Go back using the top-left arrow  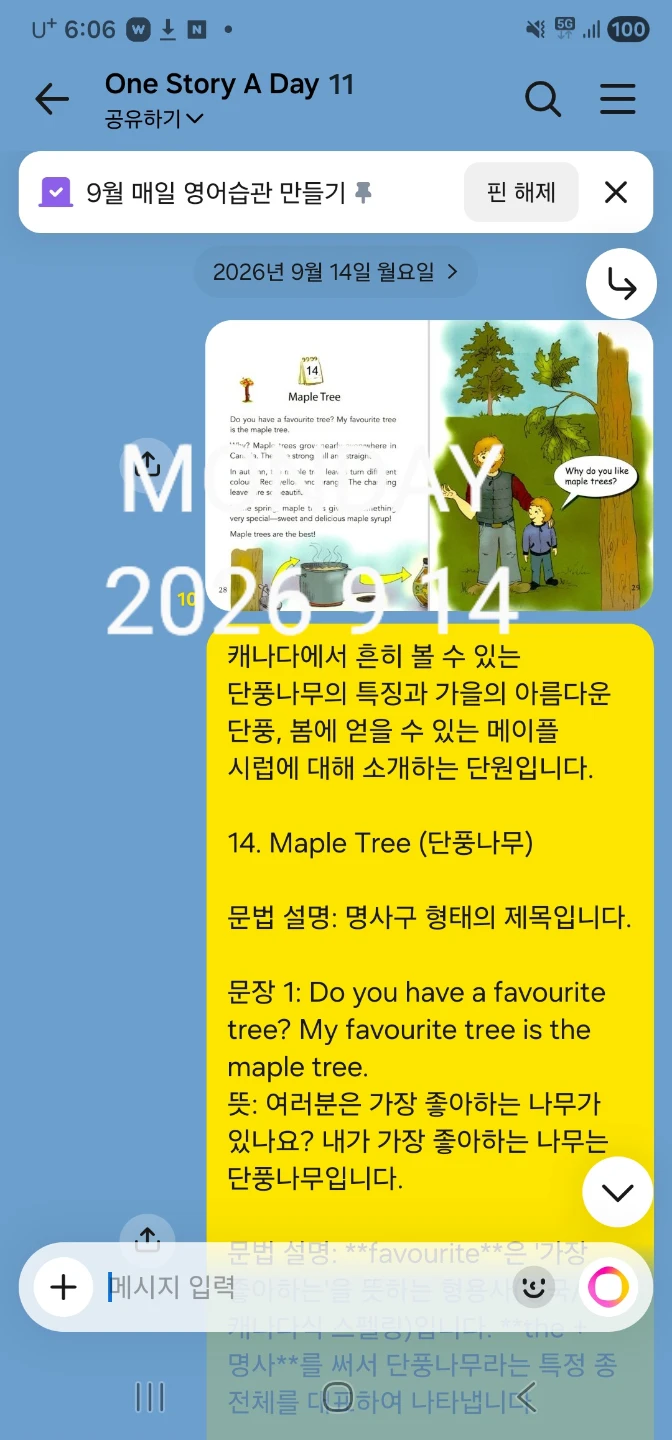pyautogui.click(x=52, y=99)
